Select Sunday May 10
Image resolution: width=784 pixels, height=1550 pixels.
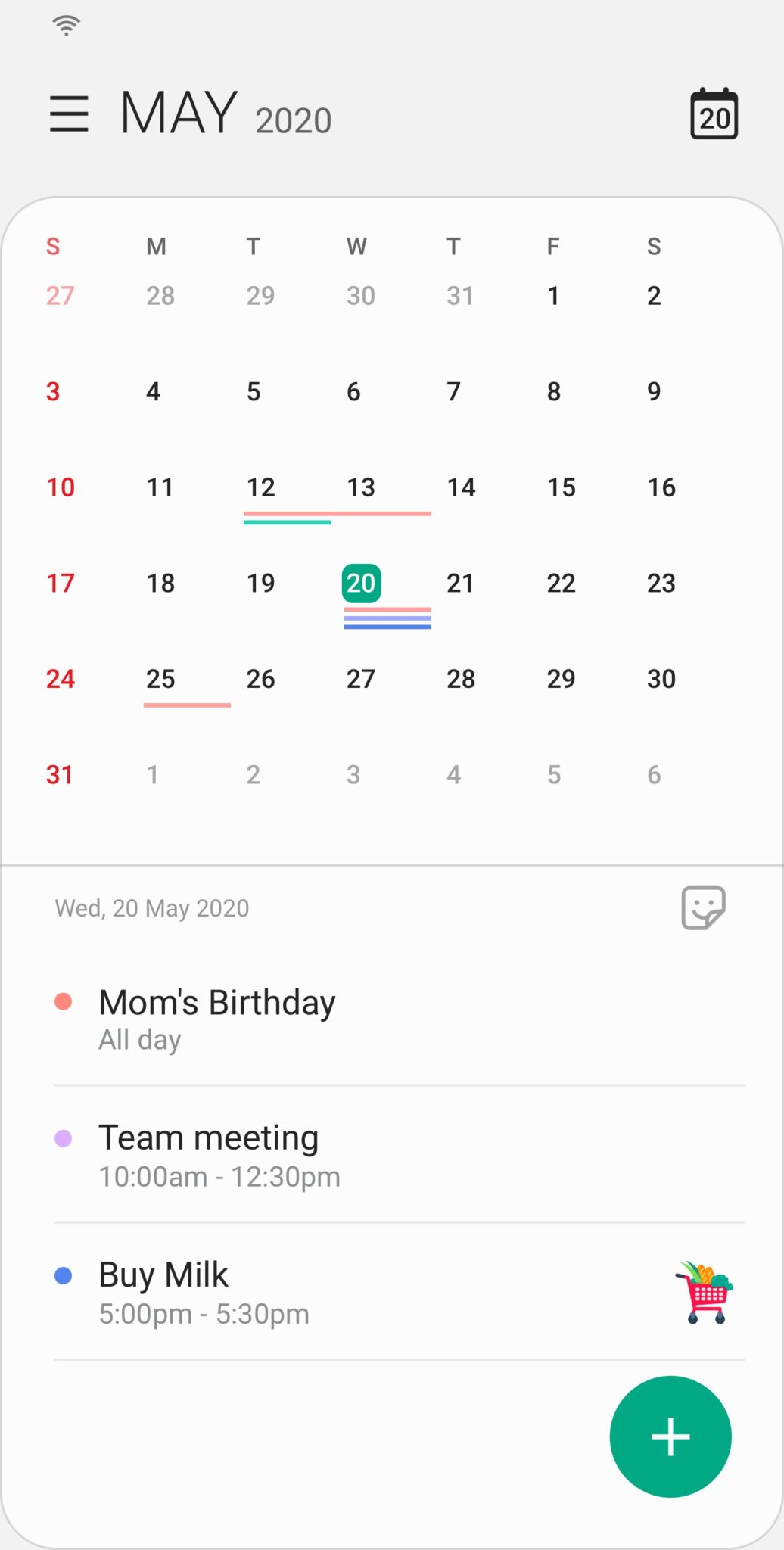tap(61, 487)
